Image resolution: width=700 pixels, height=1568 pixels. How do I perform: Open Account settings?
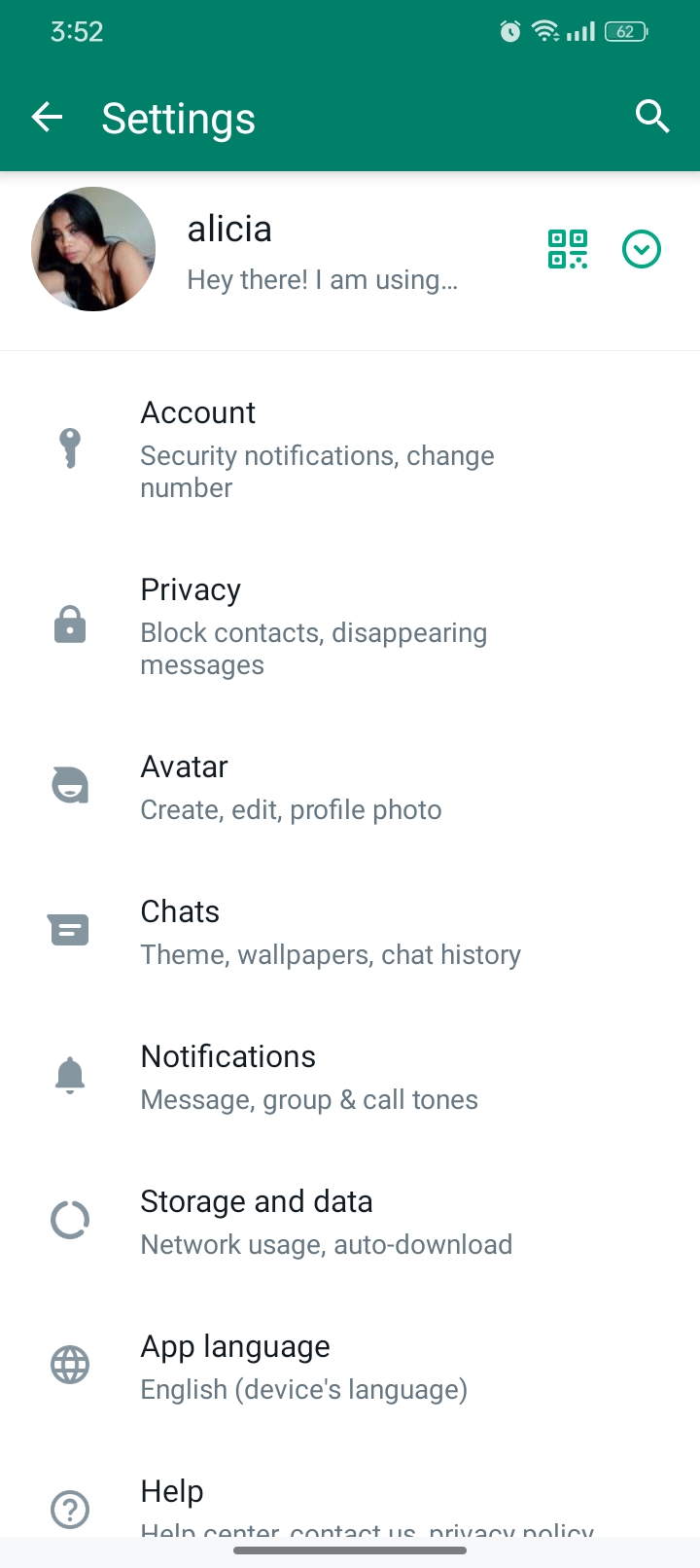point(350,448)
